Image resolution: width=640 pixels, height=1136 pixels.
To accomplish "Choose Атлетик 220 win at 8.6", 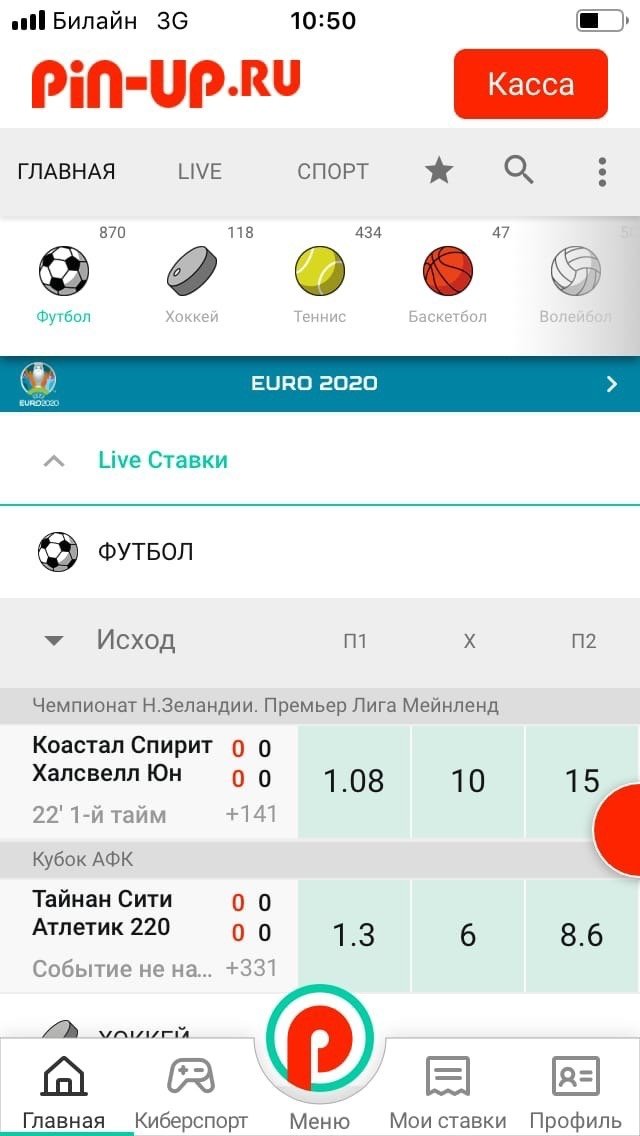I will pyautogui.click(x=581, y=935).
